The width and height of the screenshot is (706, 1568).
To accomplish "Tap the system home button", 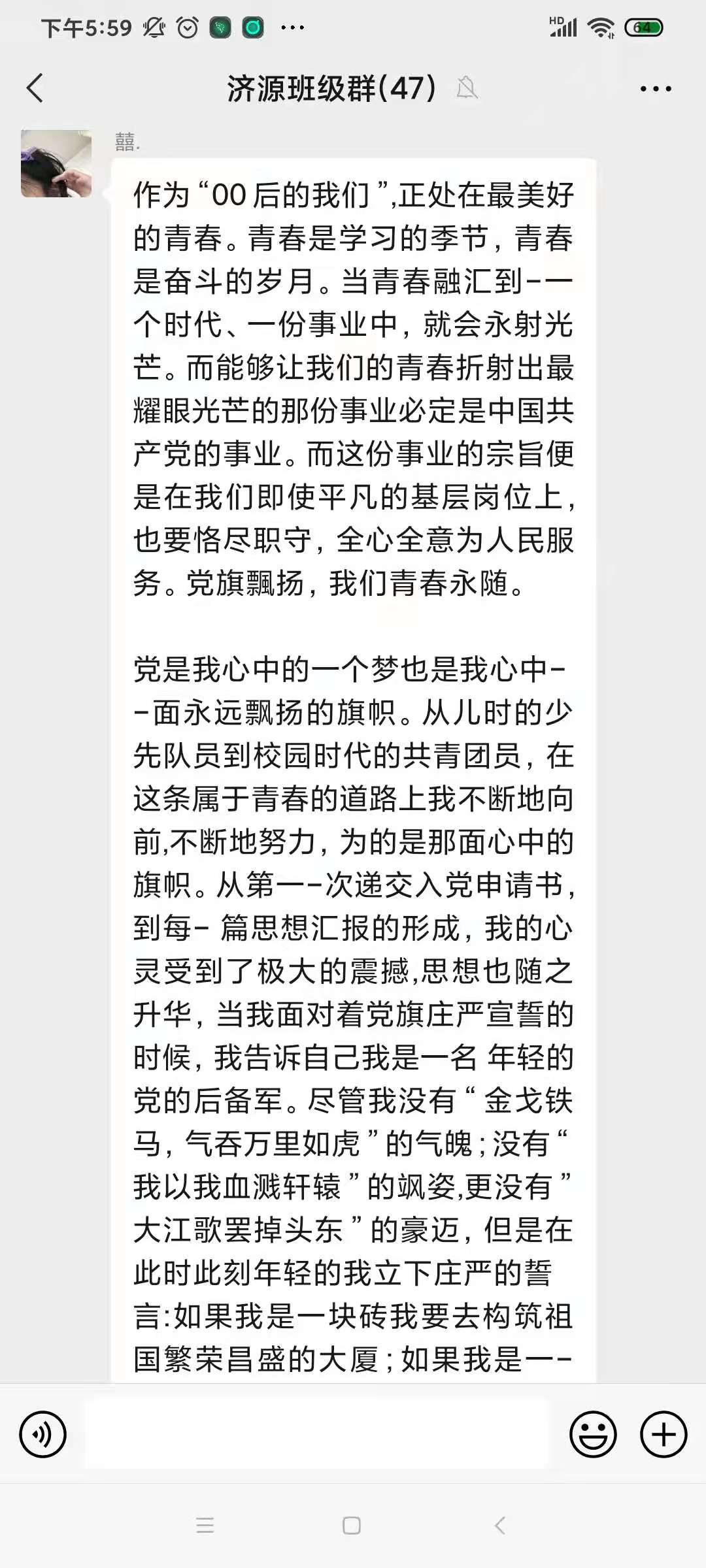I will [x=352, y=1526].
